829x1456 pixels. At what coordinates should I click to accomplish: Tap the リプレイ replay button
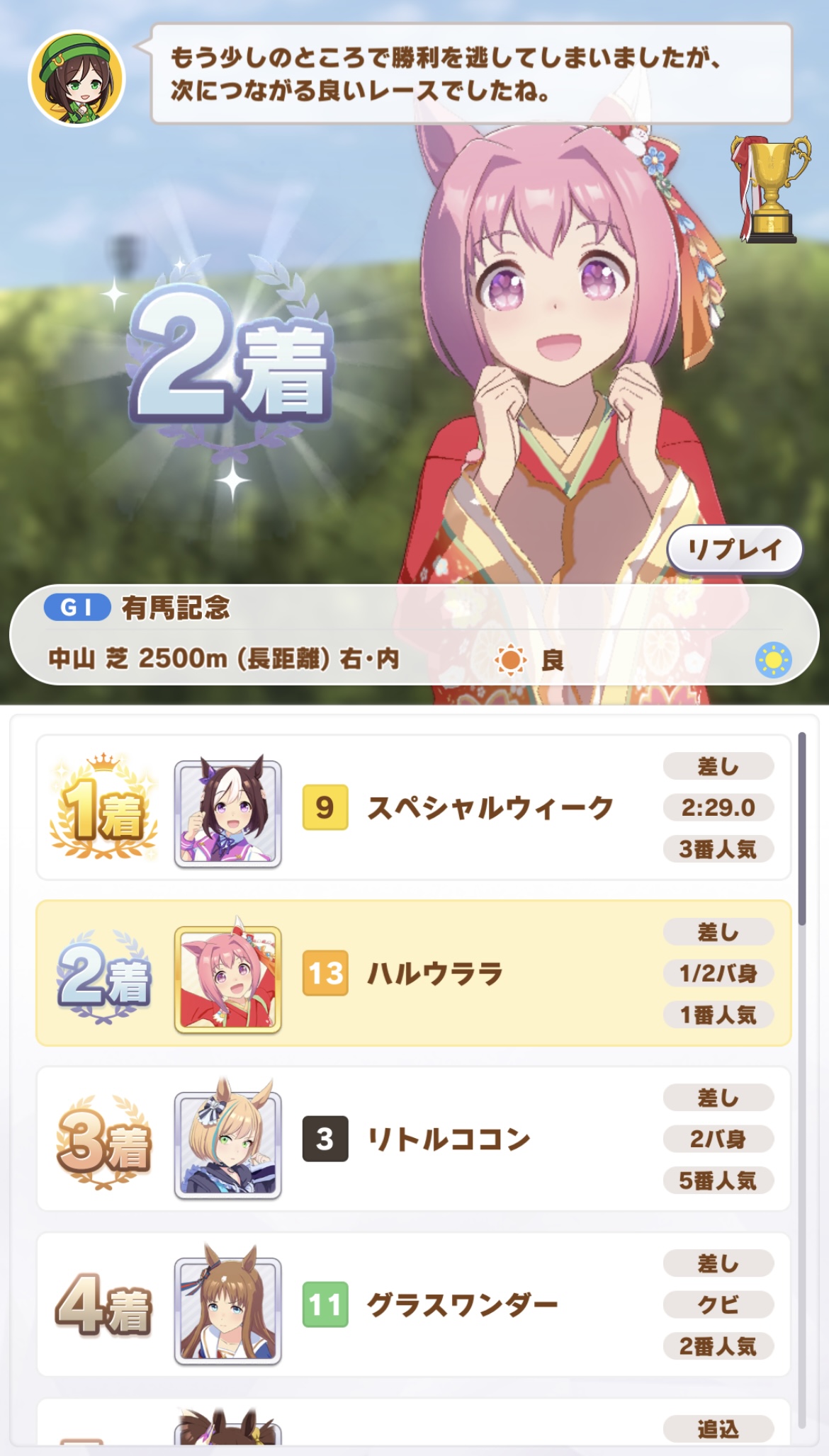coord(735,550)
